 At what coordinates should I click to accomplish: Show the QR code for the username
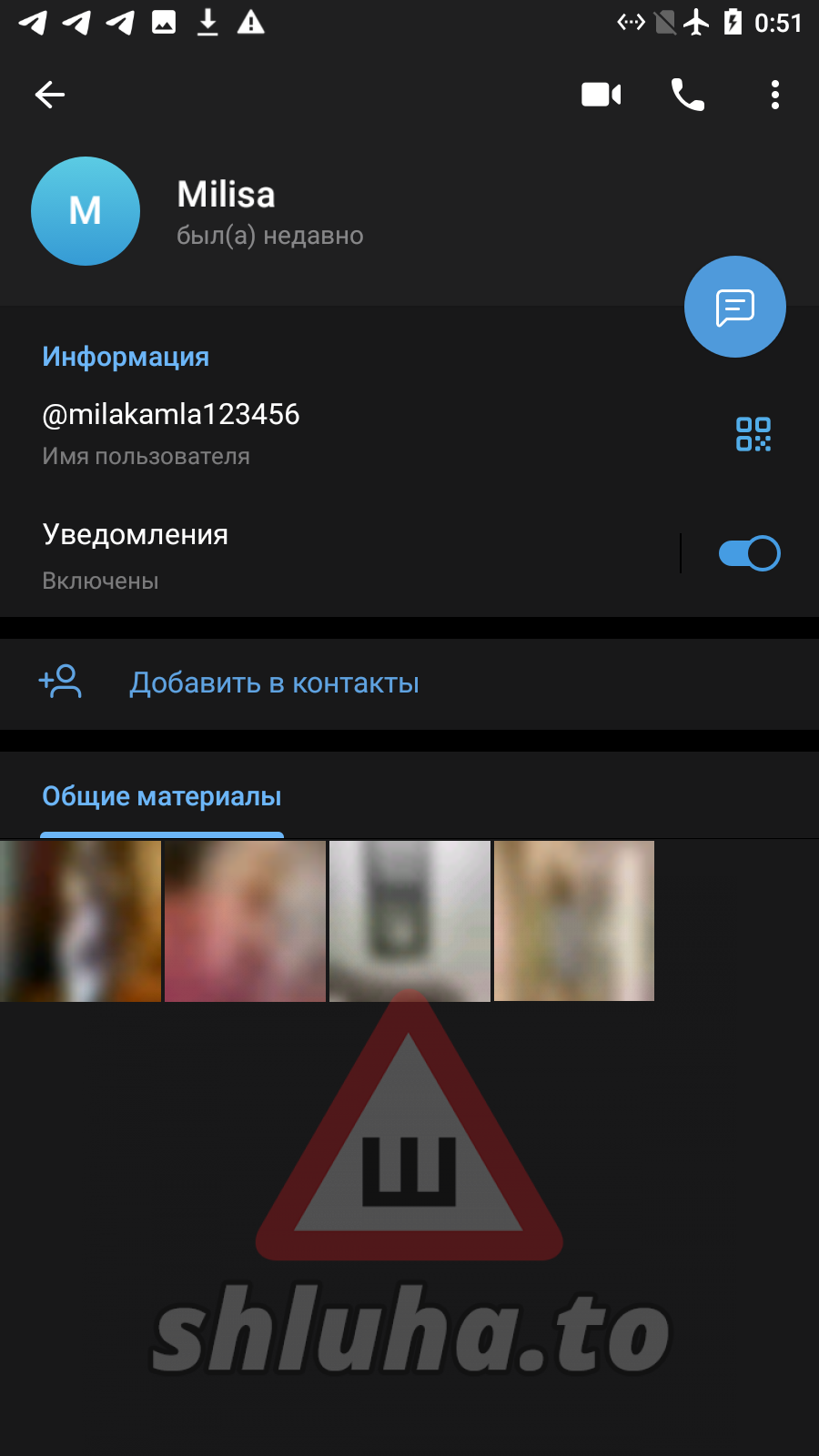point(753,434)
